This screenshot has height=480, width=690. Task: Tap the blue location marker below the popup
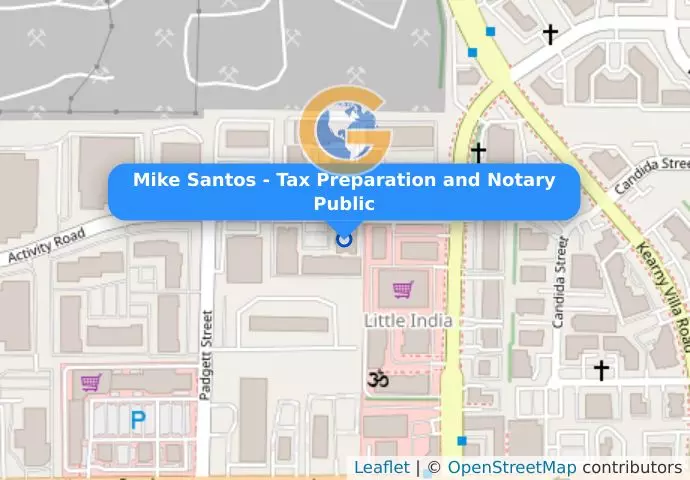point(344,238)
